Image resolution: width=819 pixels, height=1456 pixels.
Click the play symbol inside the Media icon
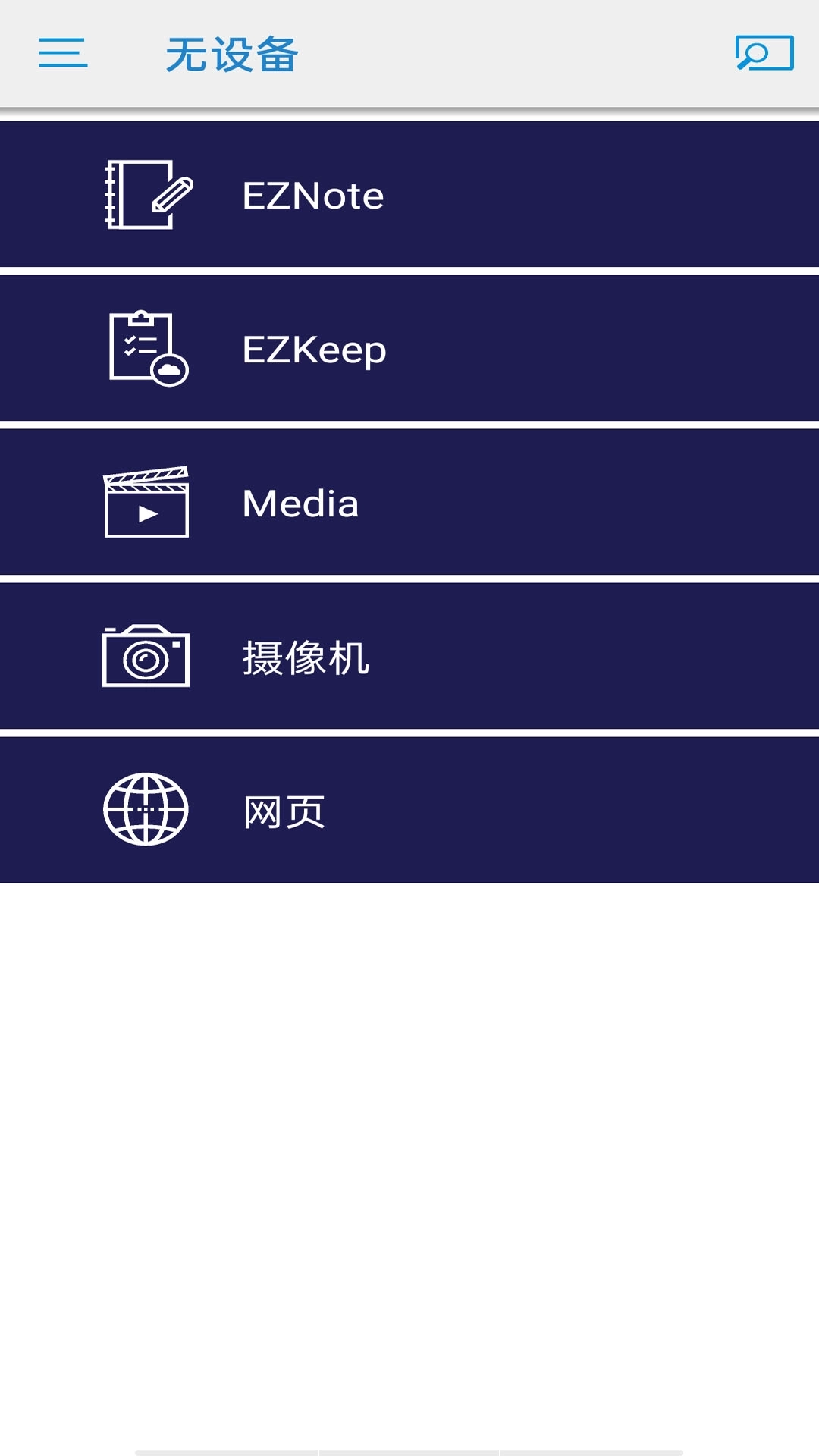tap(149, 514)
